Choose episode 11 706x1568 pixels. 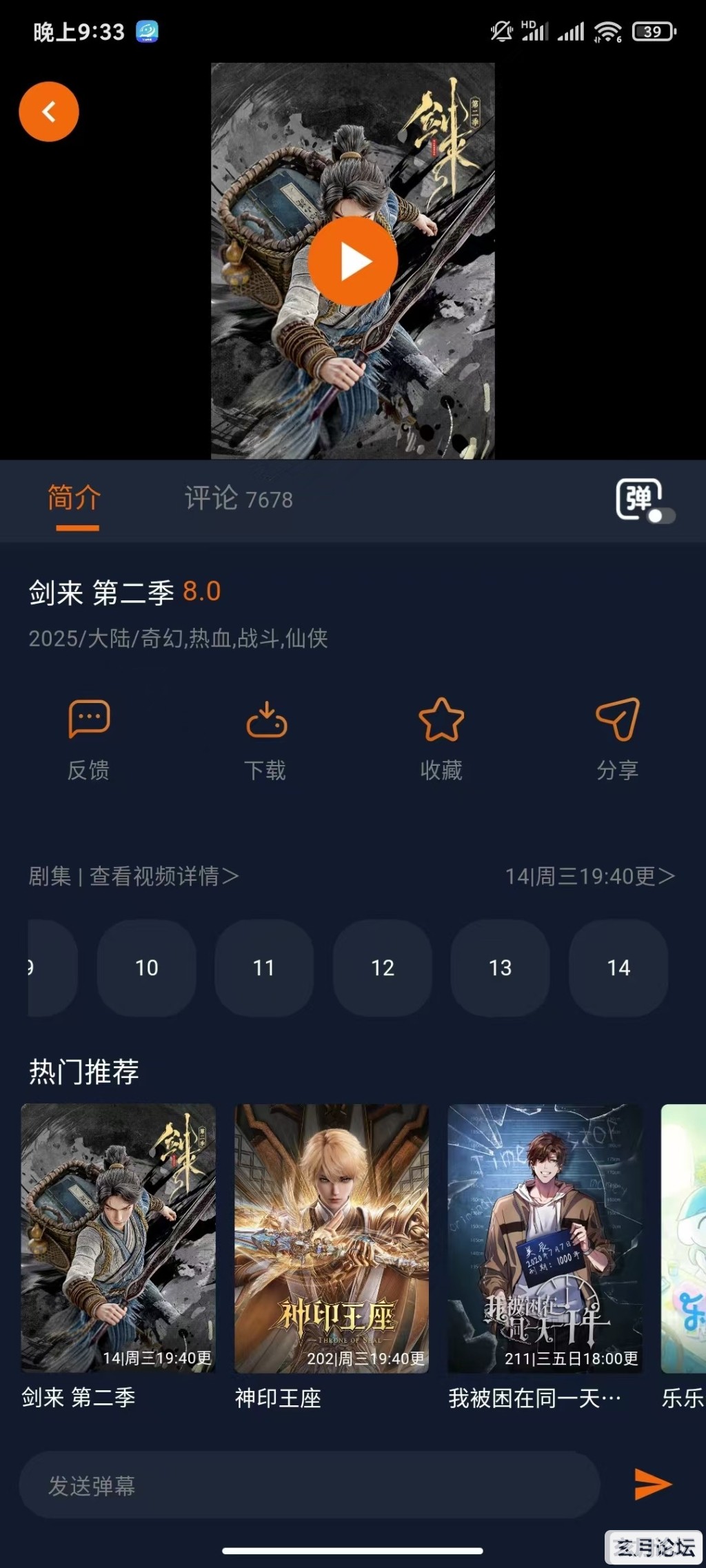(x=264, y=968)
